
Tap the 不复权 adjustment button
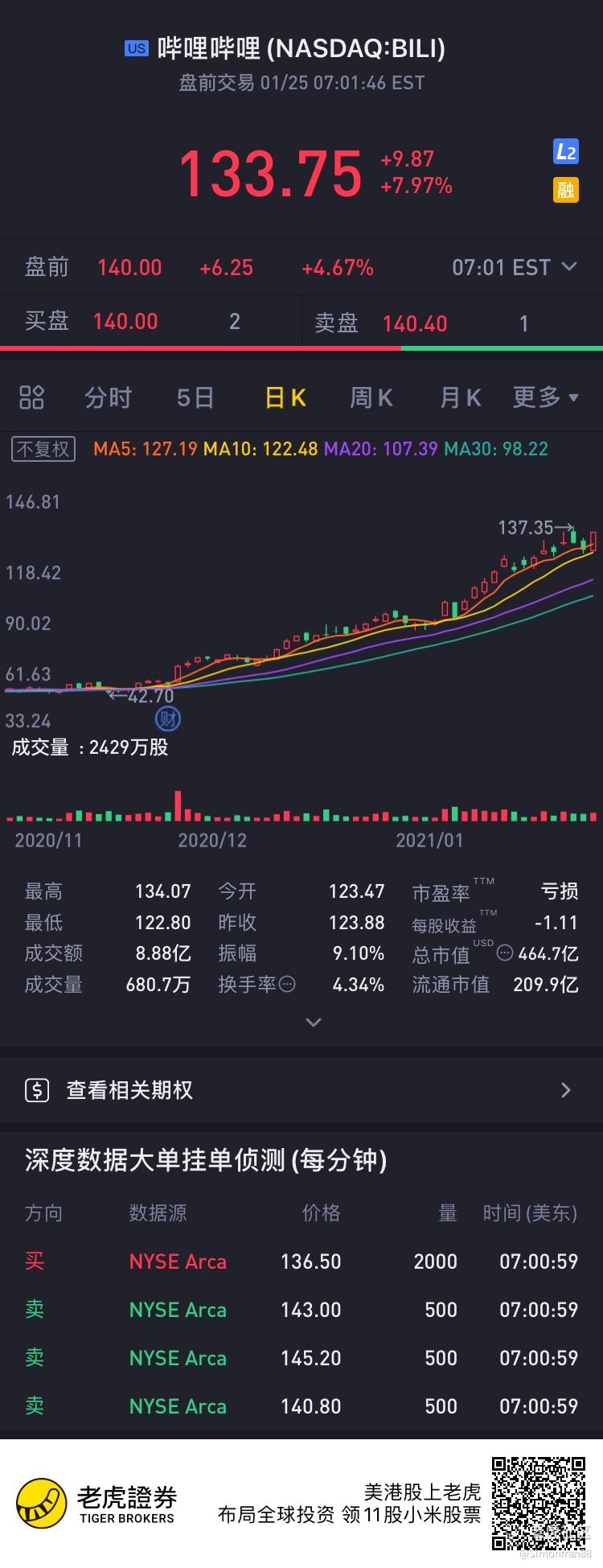pyautogui.click(x=43, y=449)
